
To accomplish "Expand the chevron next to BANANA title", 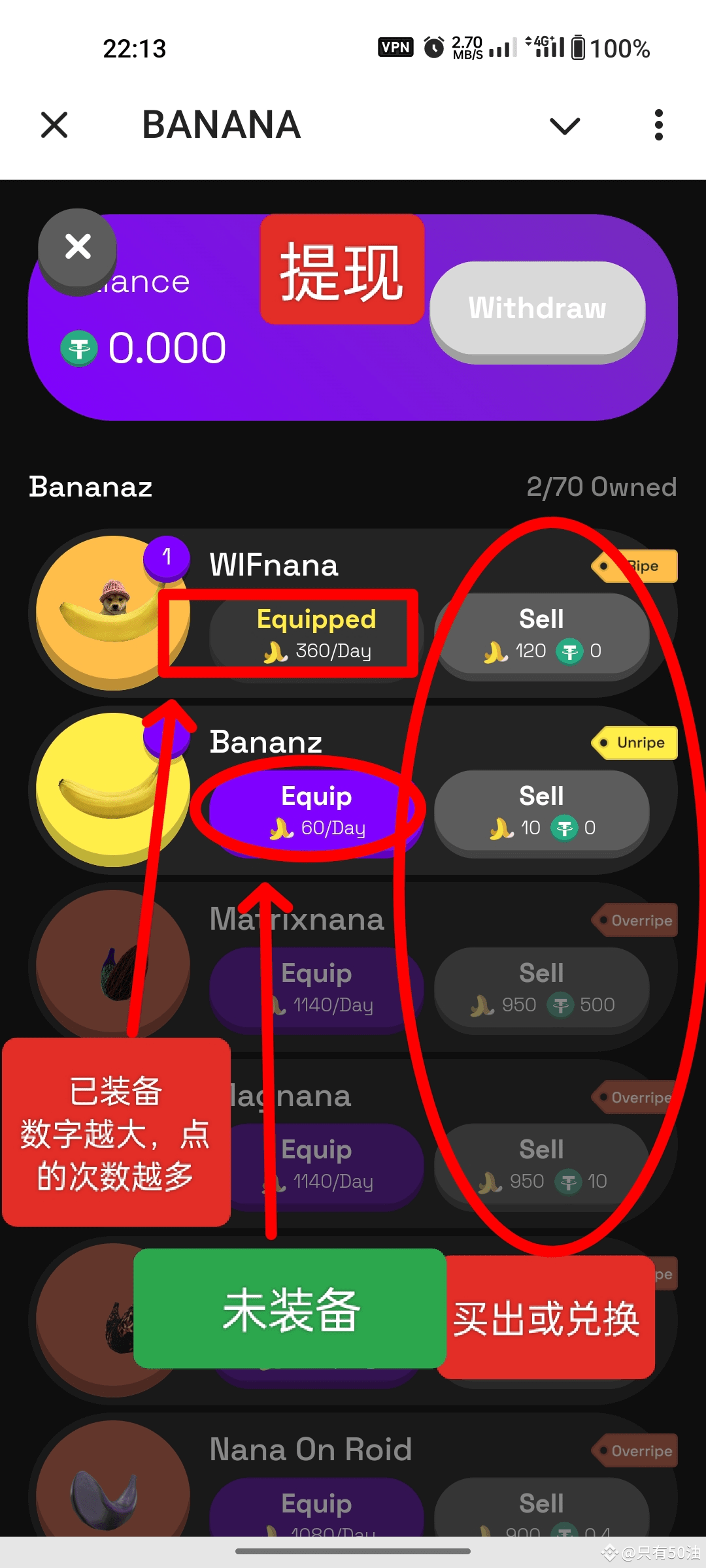I will 565,125.
